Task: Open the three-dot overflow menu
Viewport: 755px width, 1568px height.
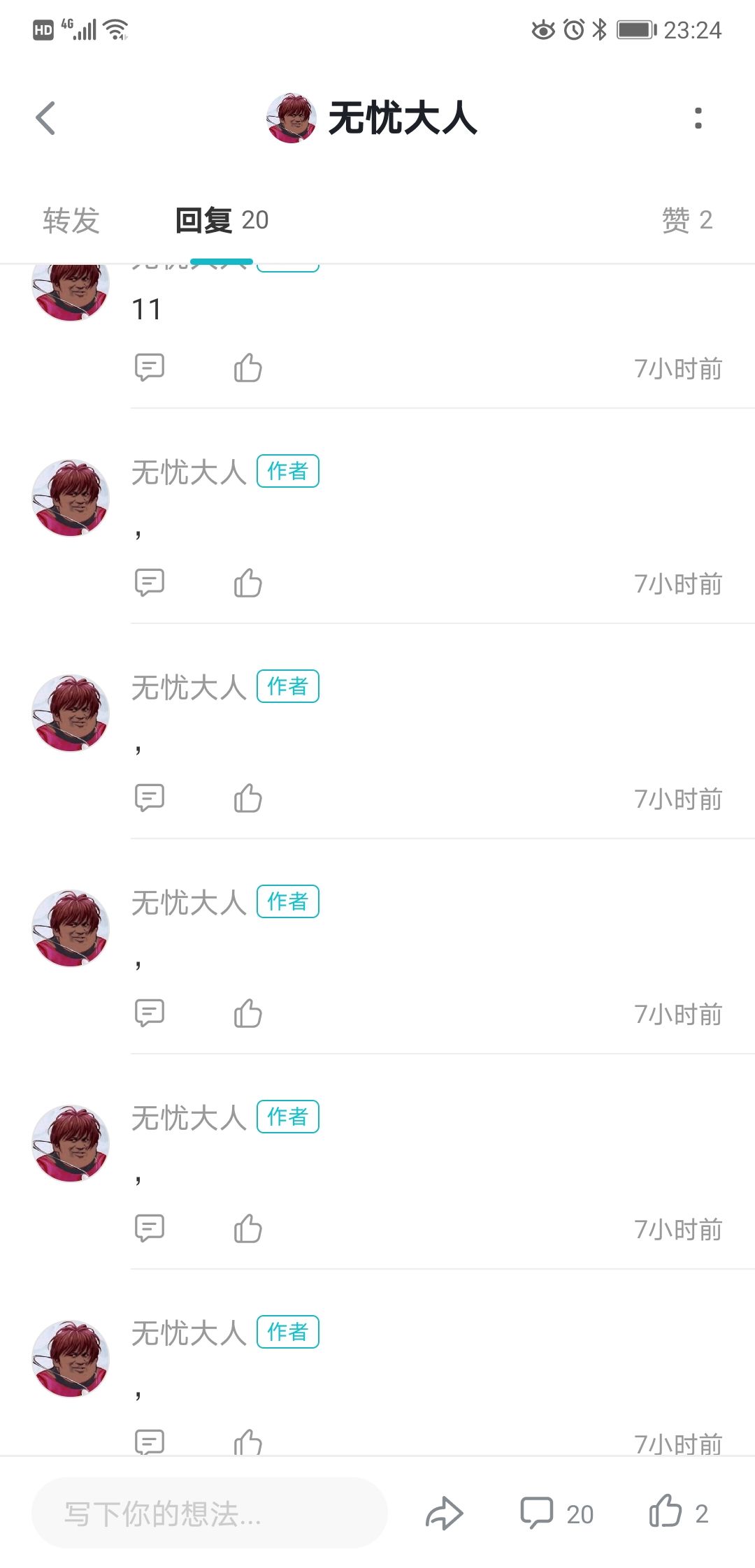Action: [x=698, y=118]
